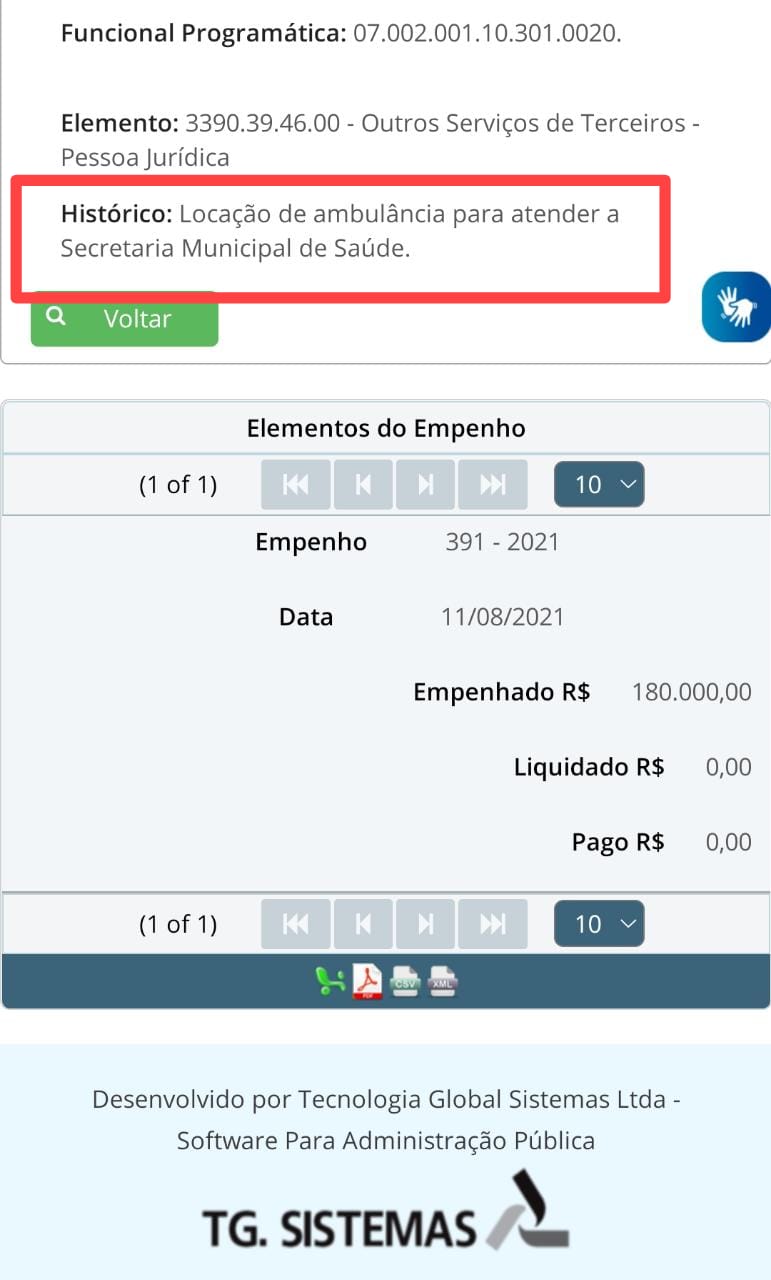Viewport: 771px width, 1280px height.
Task: Download the table as CSV
Action: click(x=405, y=982)
